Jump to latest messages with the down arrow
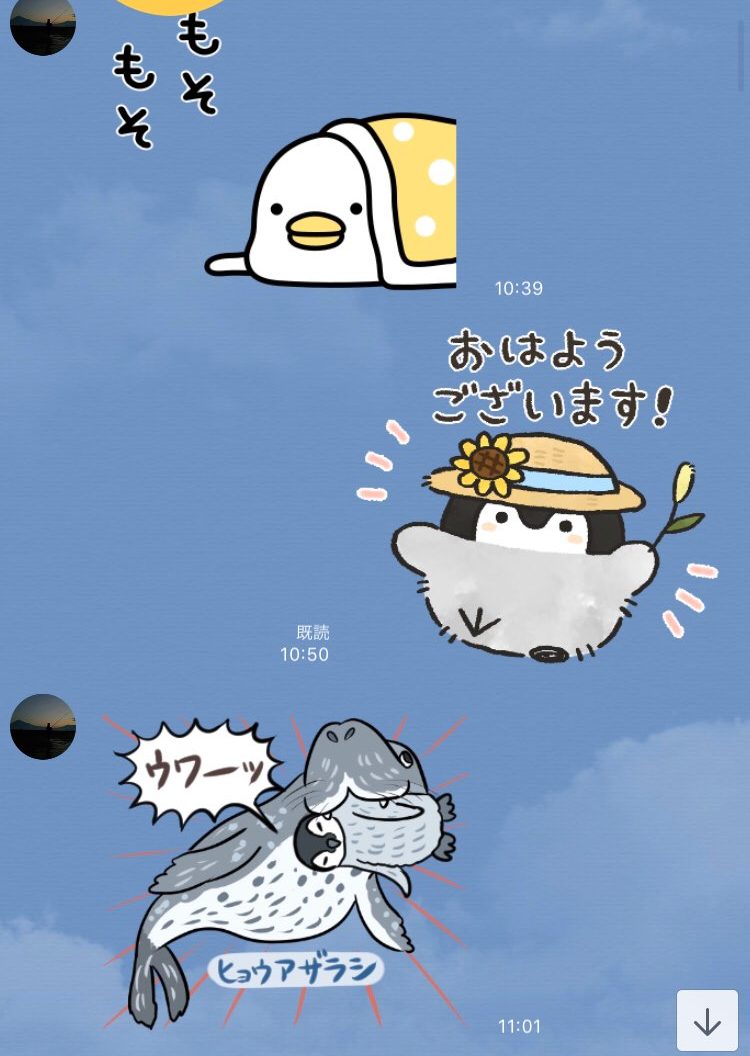750x1056 pixels. tap(707, 1021)
